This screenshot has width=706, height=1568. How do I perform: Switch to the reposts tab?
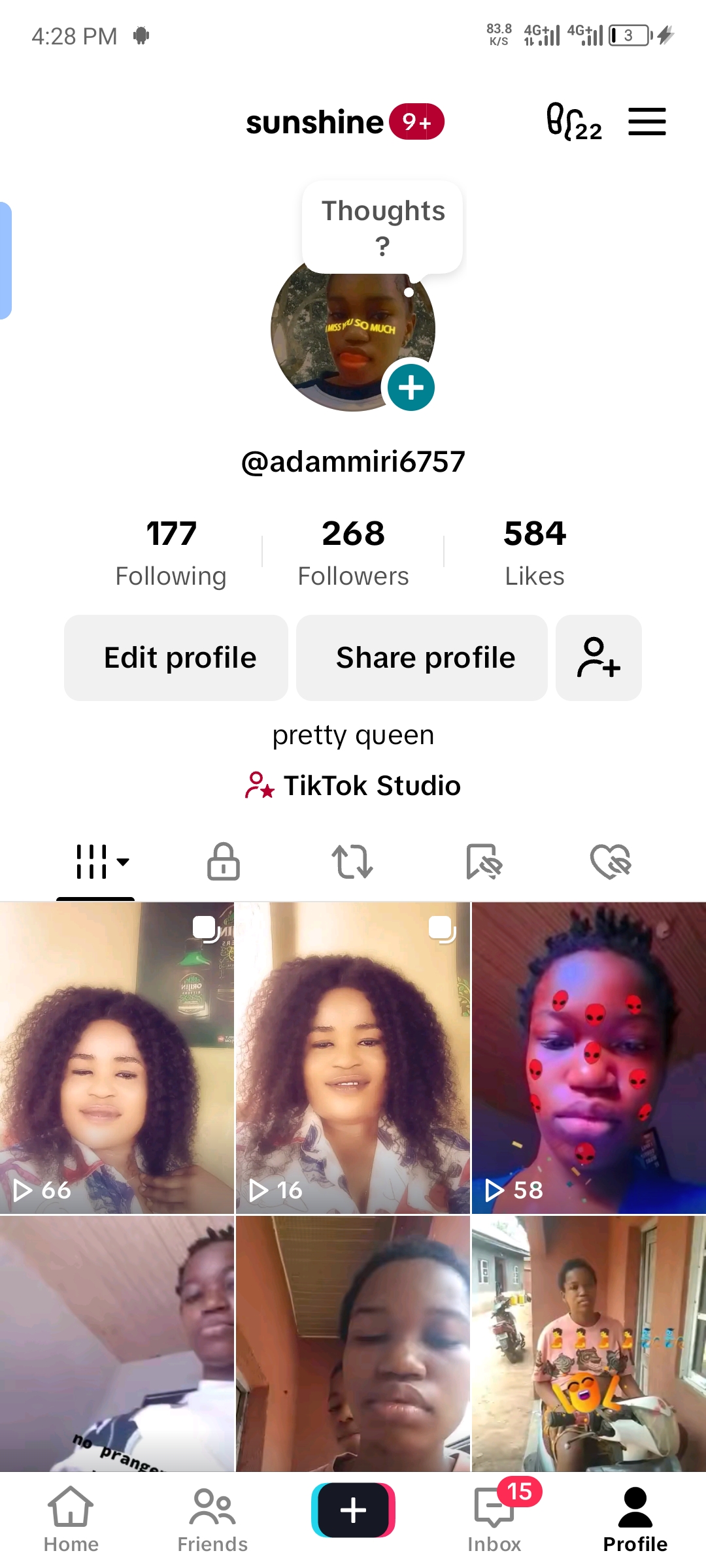(352, 862)
